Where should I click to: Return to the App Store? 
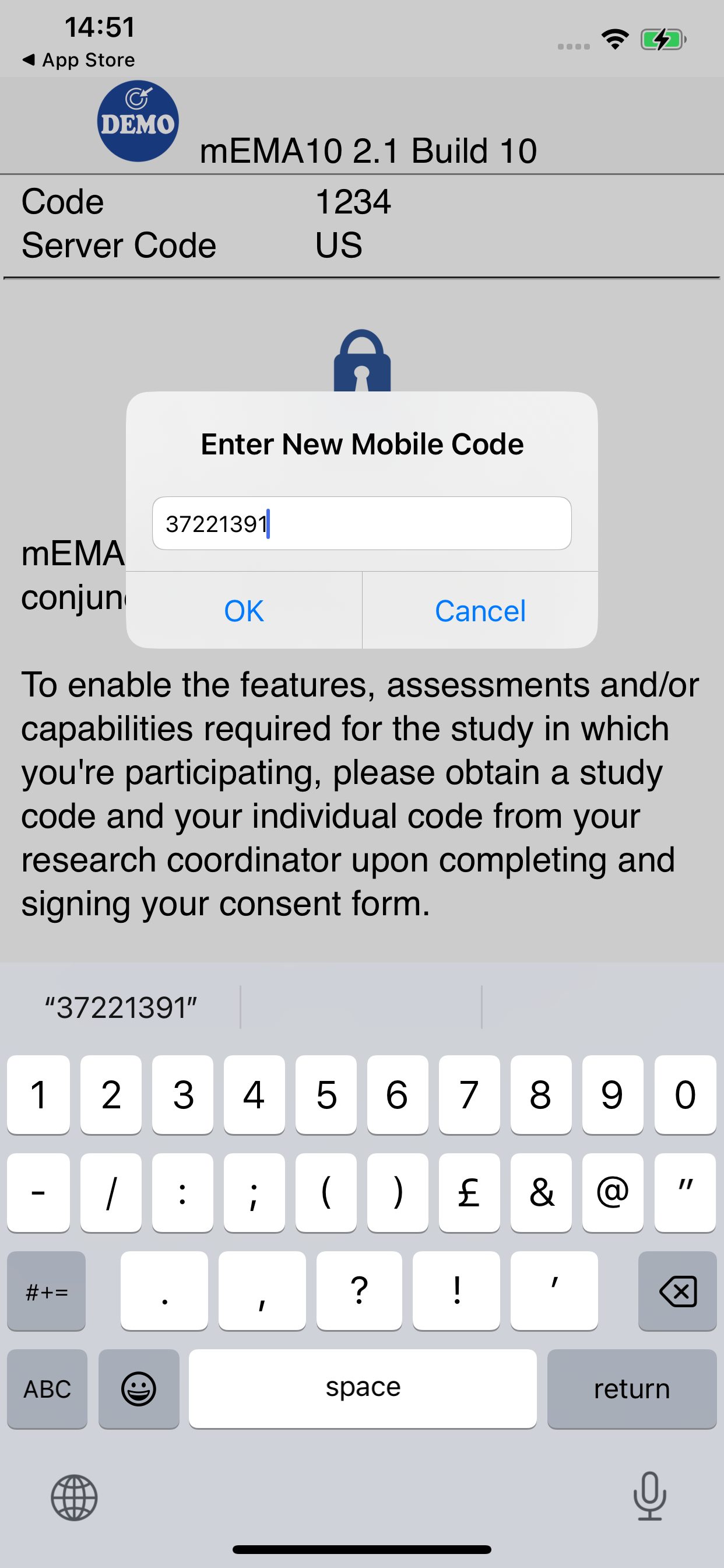(x=79, y=60)
